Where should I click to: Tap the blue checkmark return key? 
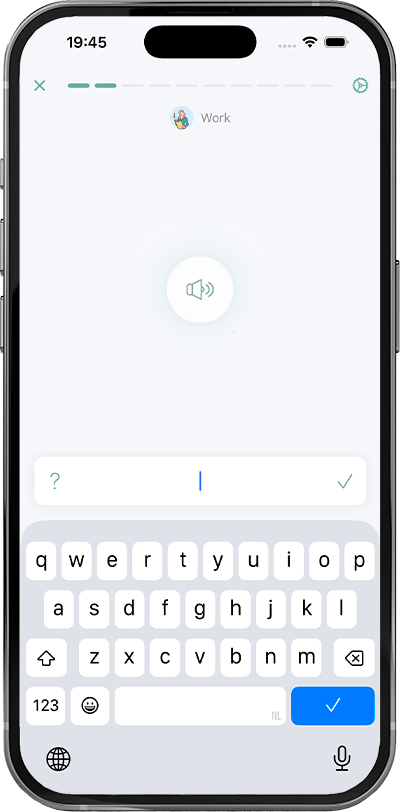point(333,705)
